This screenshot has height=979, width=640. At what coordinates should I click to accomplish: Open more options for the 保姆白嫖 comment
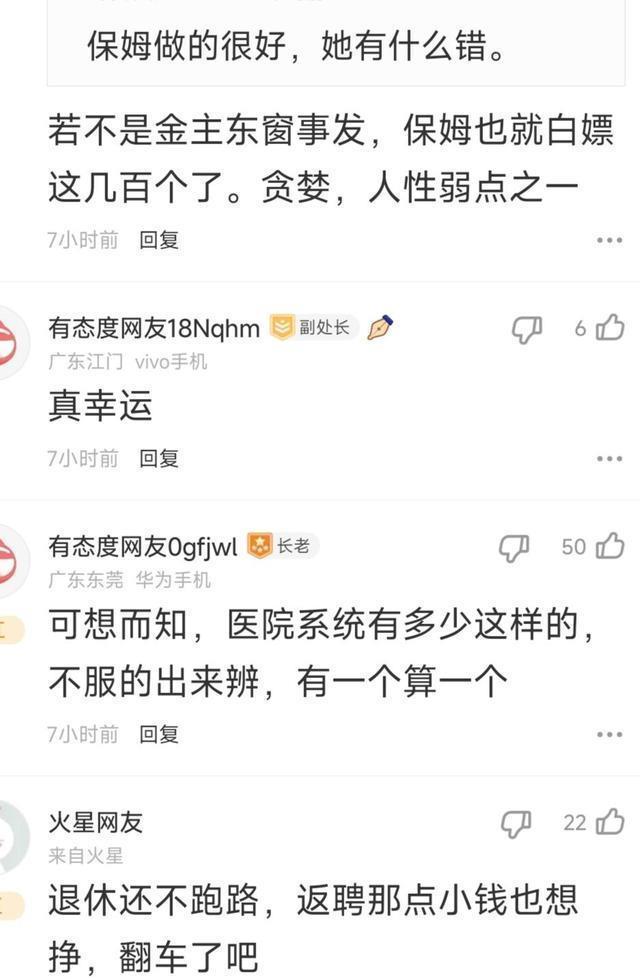click(x=609, y=240)
